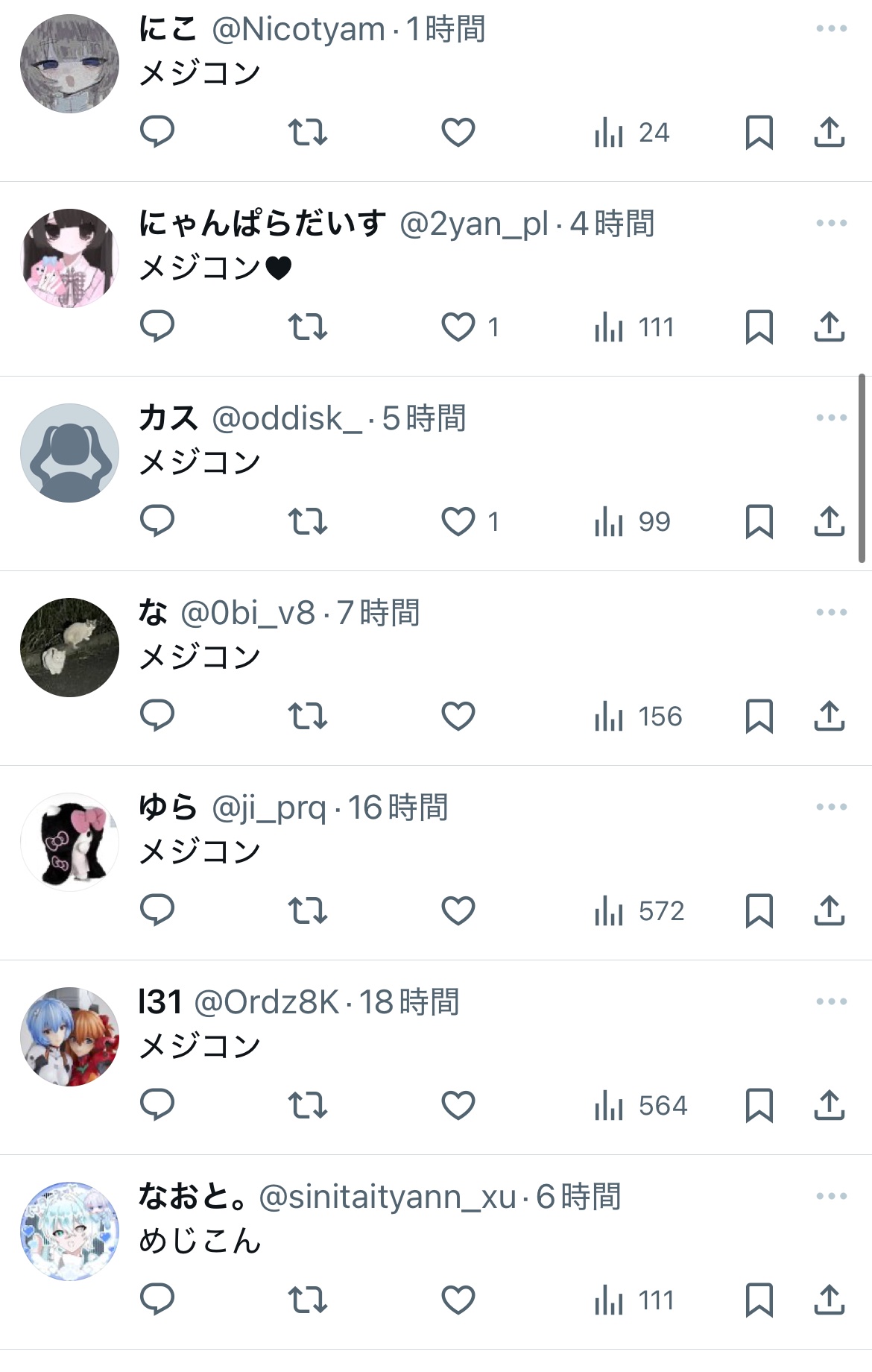The image size is (872, 1372).
Task: Retweet ゆら's post
Action: click(308, 911)
